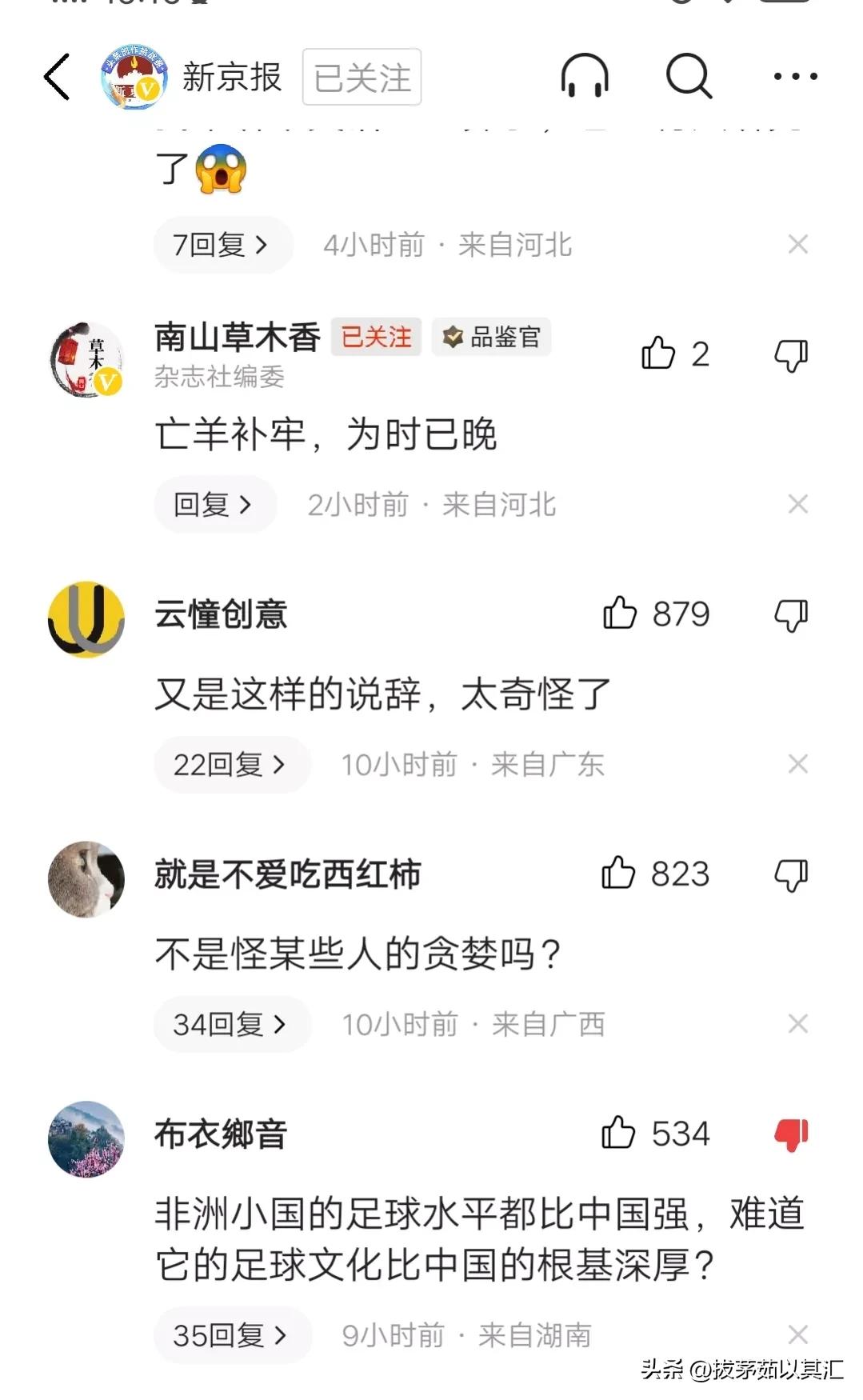Open the search icon in the top bar
The height and width of the screenshot is (1400, 863).
click(x=689, y=77)
